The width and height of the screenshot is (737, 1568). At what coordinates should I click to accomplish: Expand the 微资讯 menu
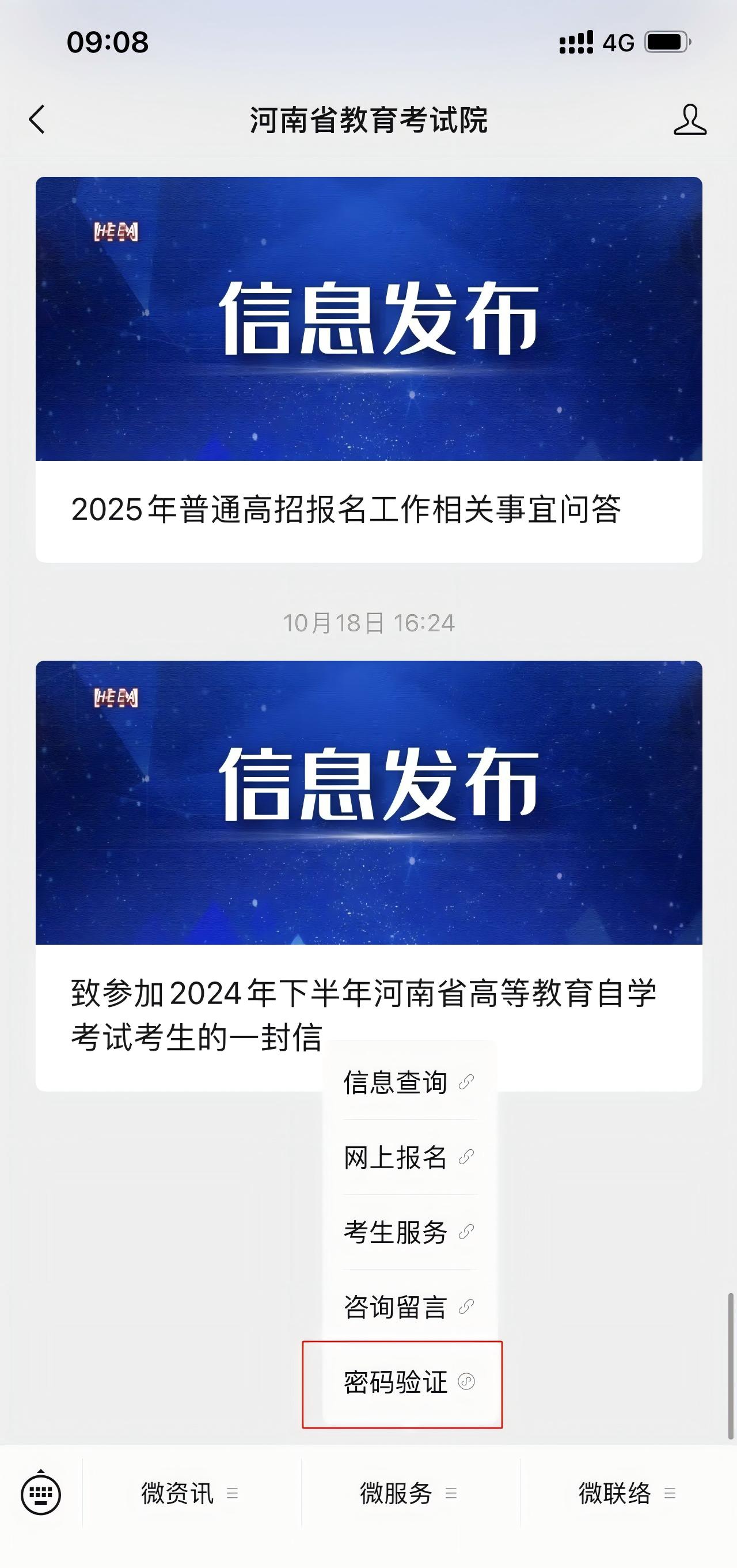(x=191, y=1494)
